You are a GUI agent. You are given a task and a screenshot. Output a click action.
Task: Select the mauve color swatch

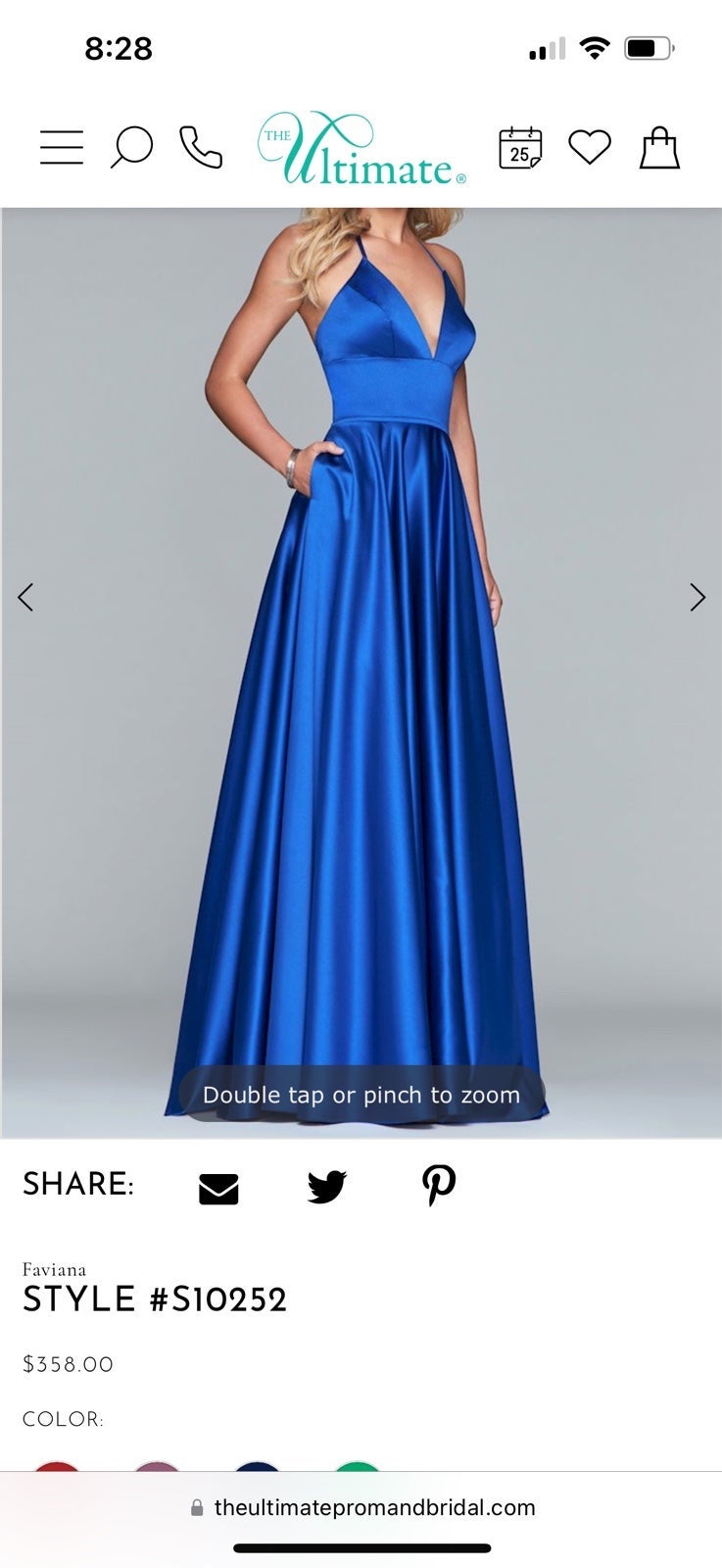point(157,1466)
